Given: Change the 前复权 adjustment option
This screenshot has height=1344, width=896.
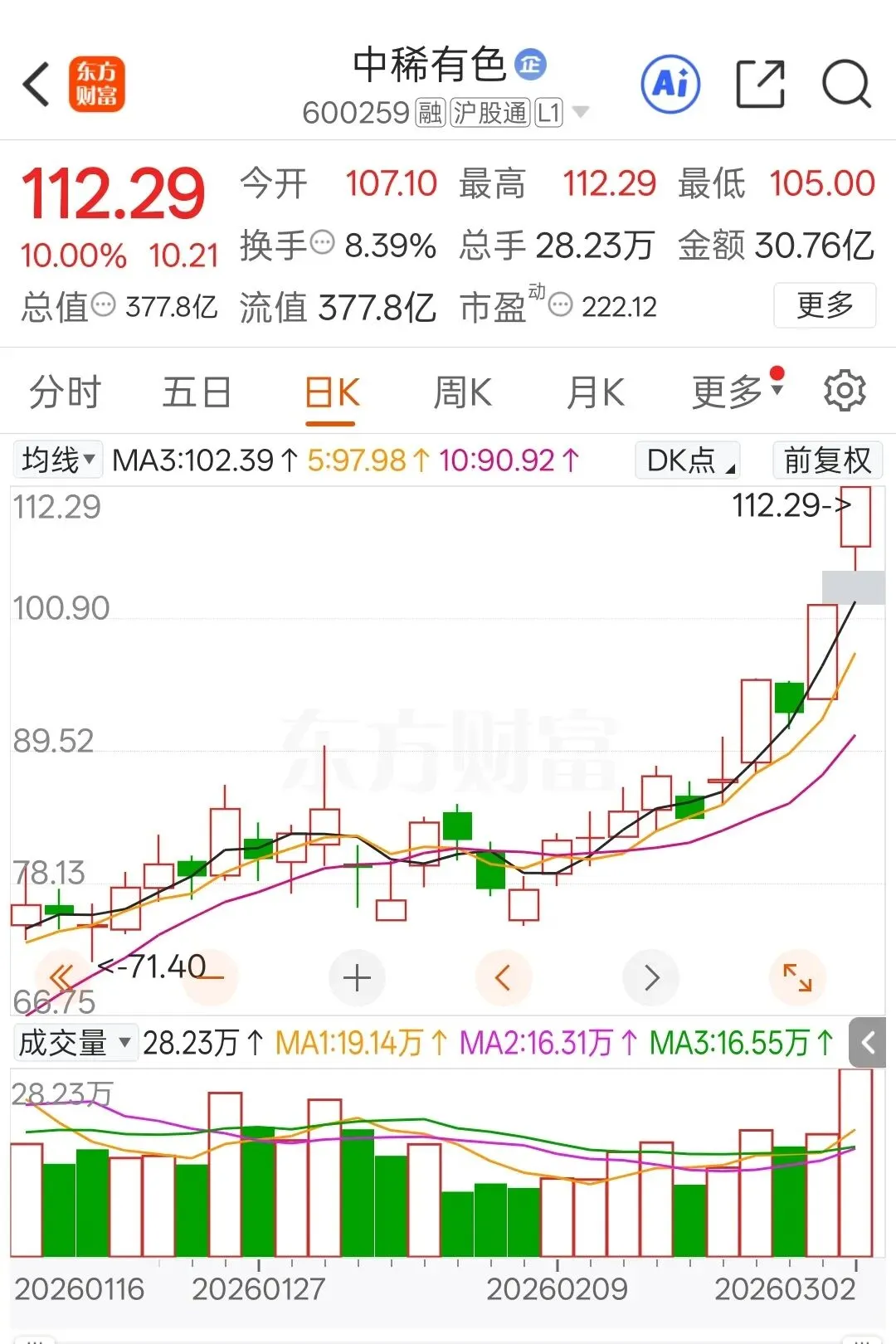Looking at the screenshot, I should coord(827,460).
